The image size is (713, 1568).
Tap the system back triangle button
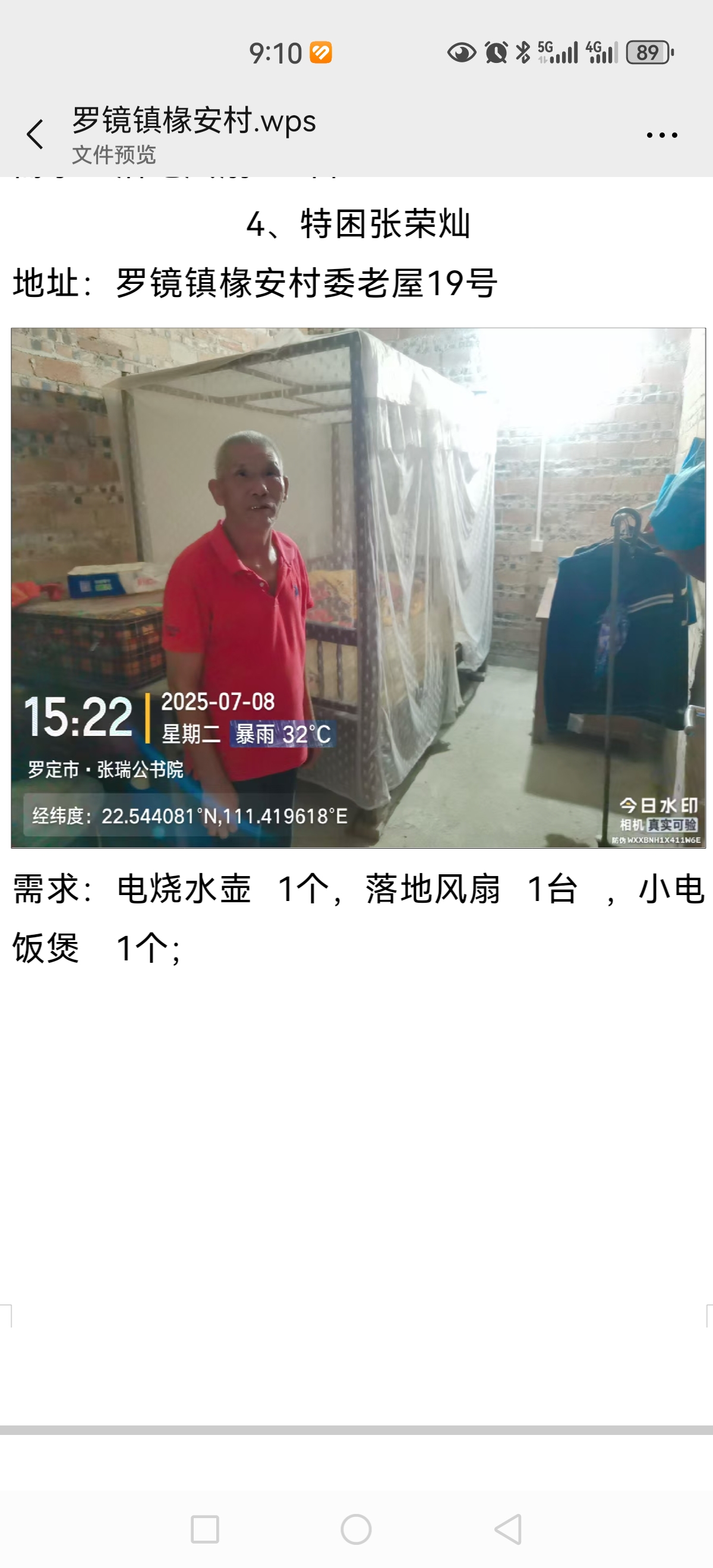(x=509, y=1529)
